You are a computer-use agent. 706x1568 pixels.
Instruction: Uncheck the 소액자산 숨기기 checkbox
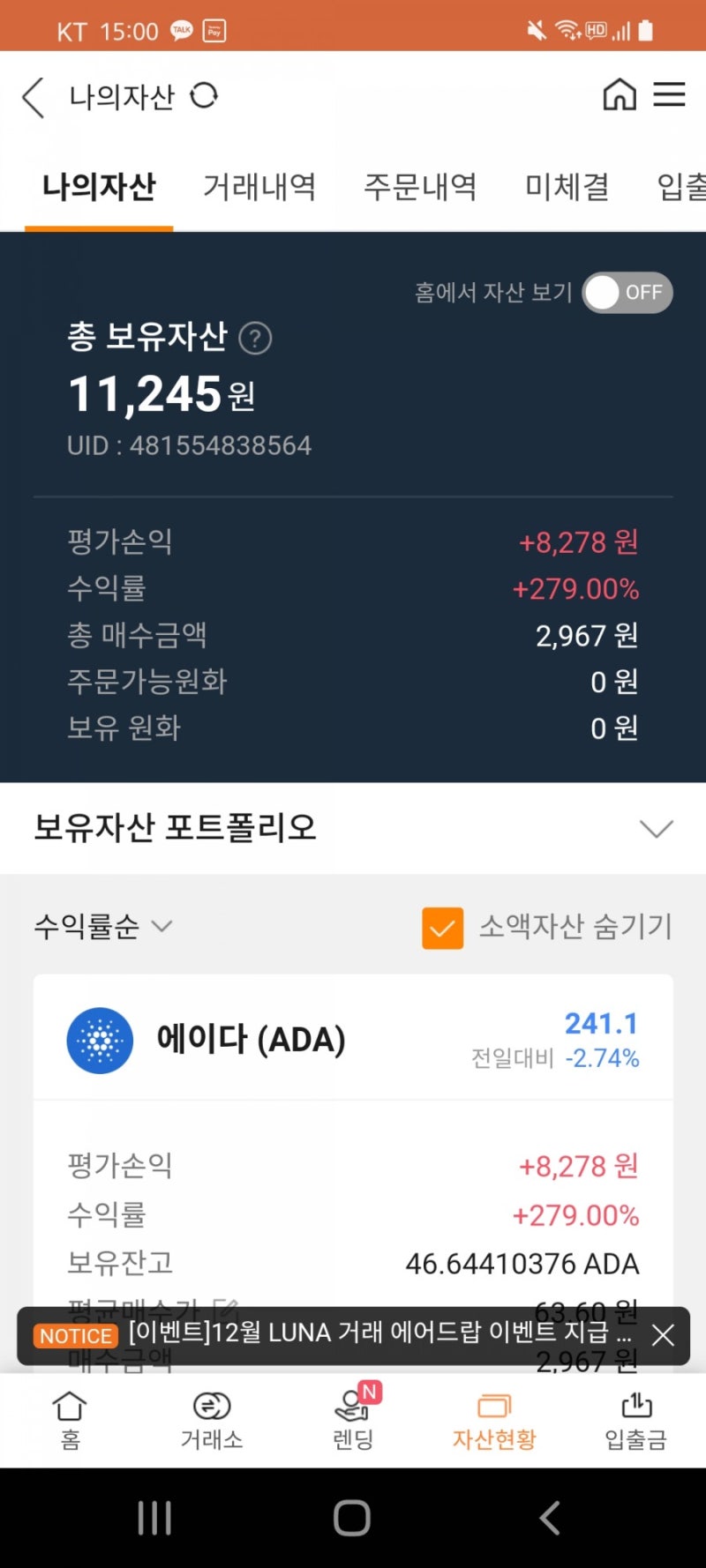tap(441, 928)
